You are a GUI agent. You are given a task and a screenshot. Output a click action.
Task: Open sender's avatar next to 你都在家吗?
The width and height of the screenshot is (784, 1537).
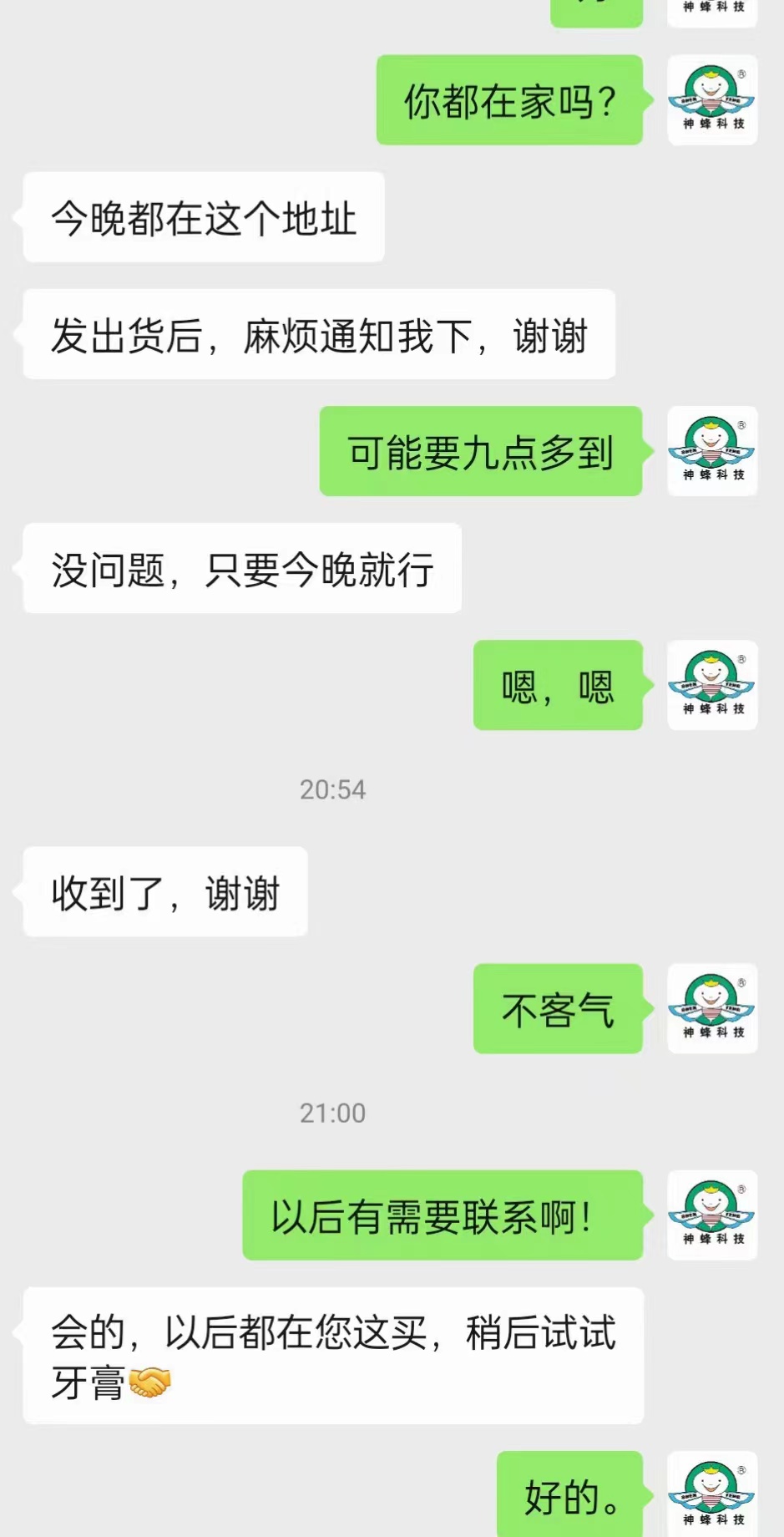[x=712, y=100]
